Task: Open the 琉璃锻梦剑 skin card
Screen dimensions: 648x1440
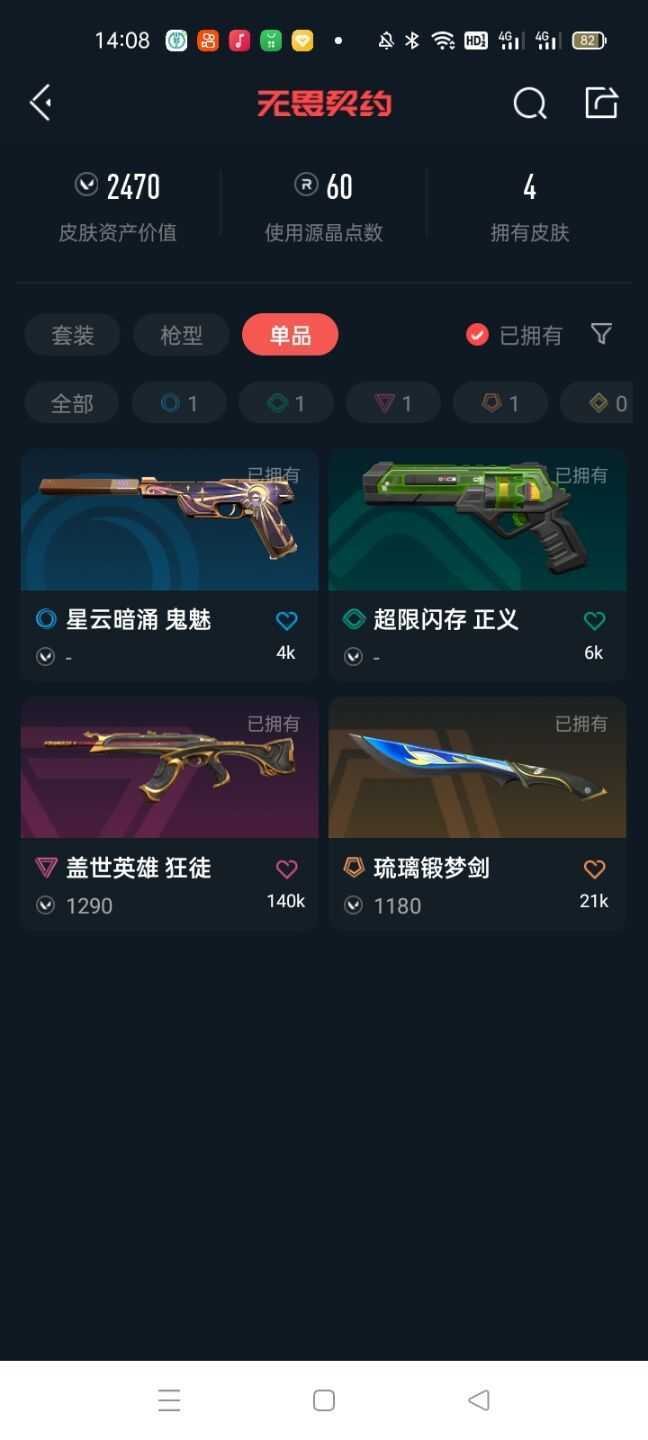Action: 477,814
